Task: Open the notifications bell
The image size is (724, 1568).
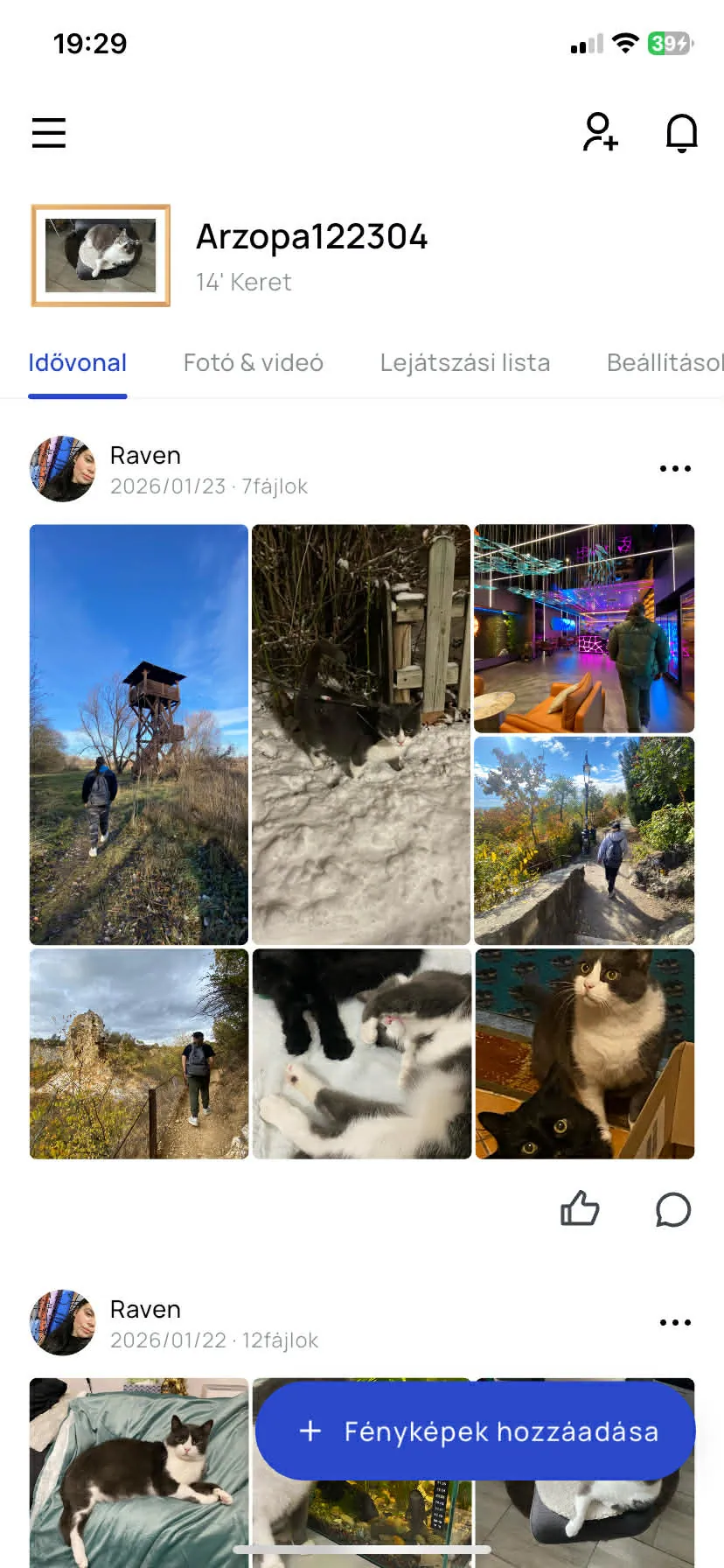Action: (x=681, y=133)
